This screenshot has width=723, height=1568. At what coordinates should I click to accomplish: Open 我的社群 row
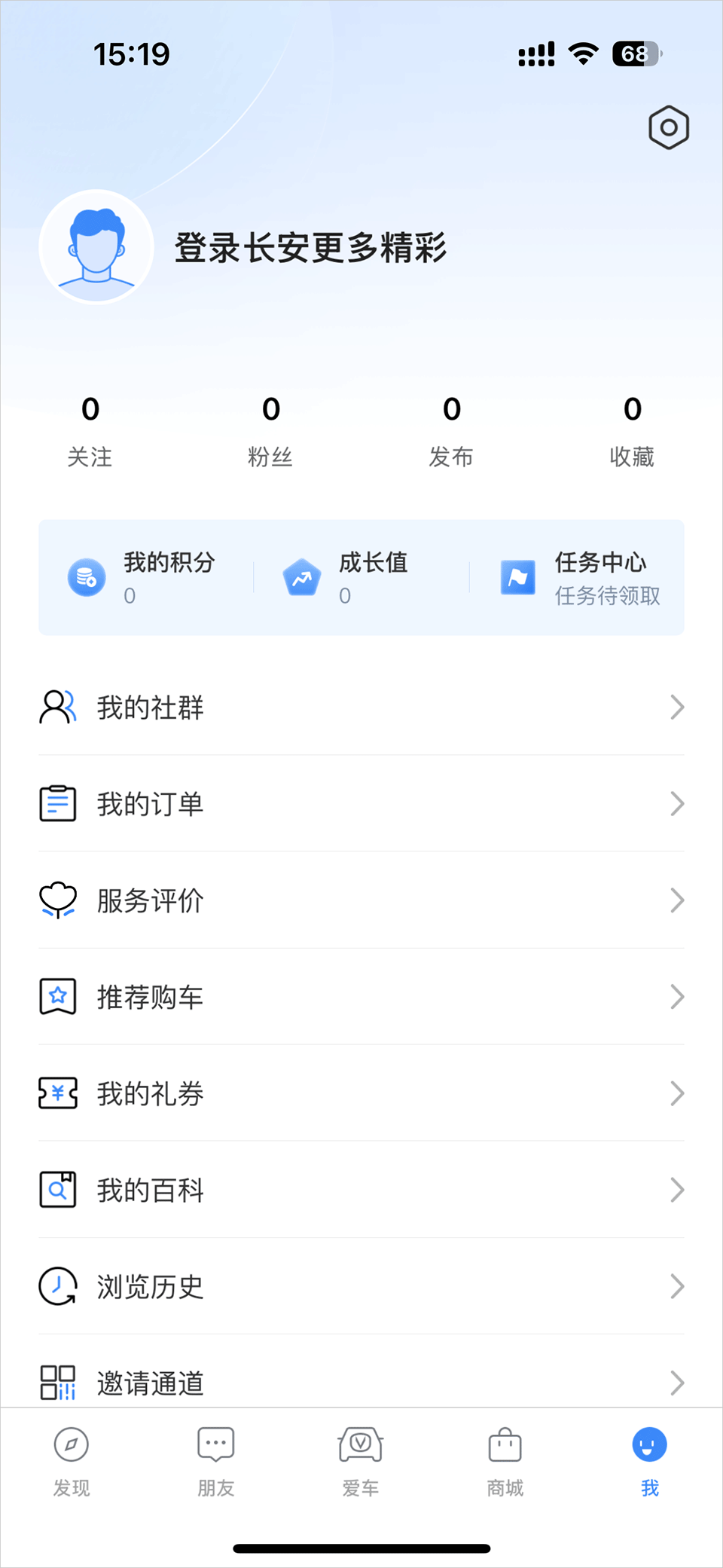tap(361, 708)
